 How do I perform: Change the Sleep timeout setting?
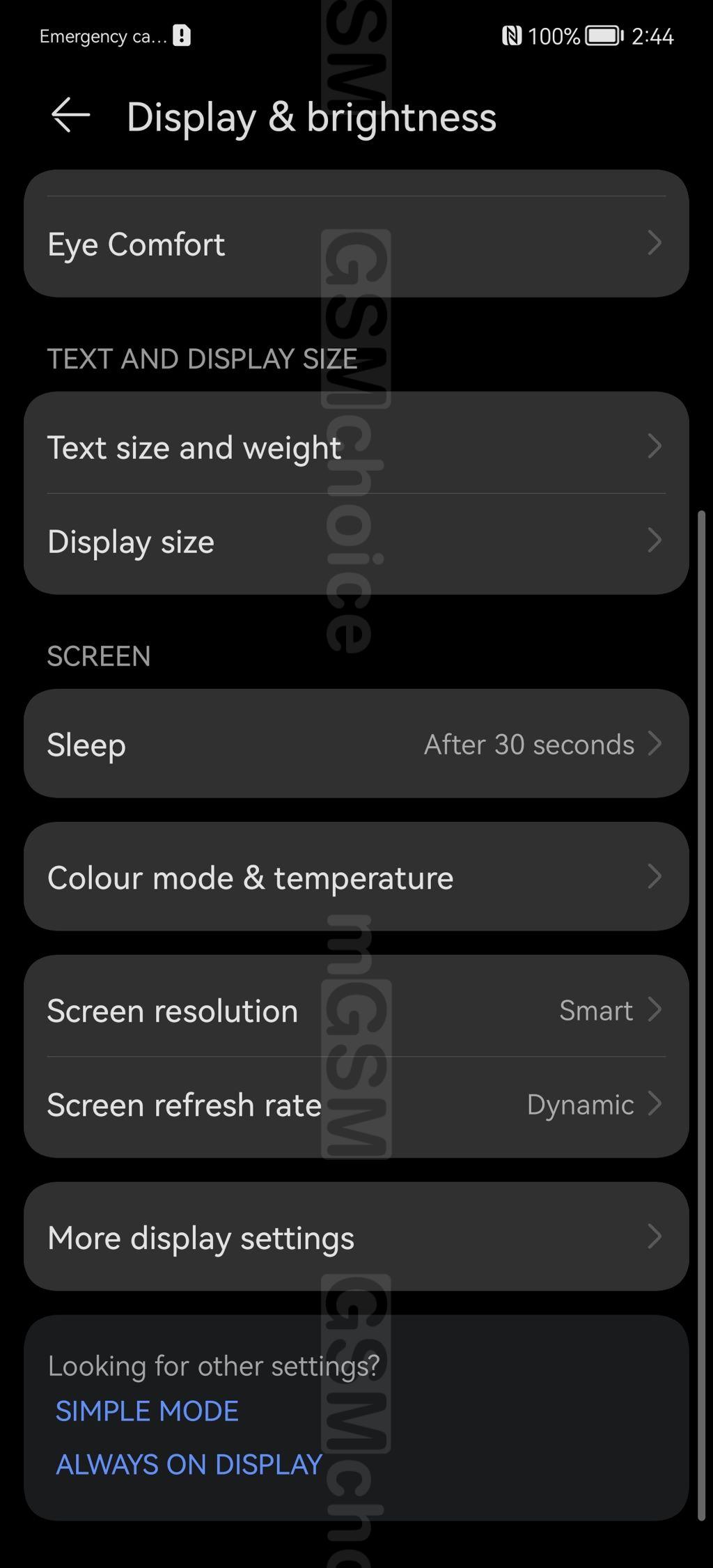pos(355,744)
